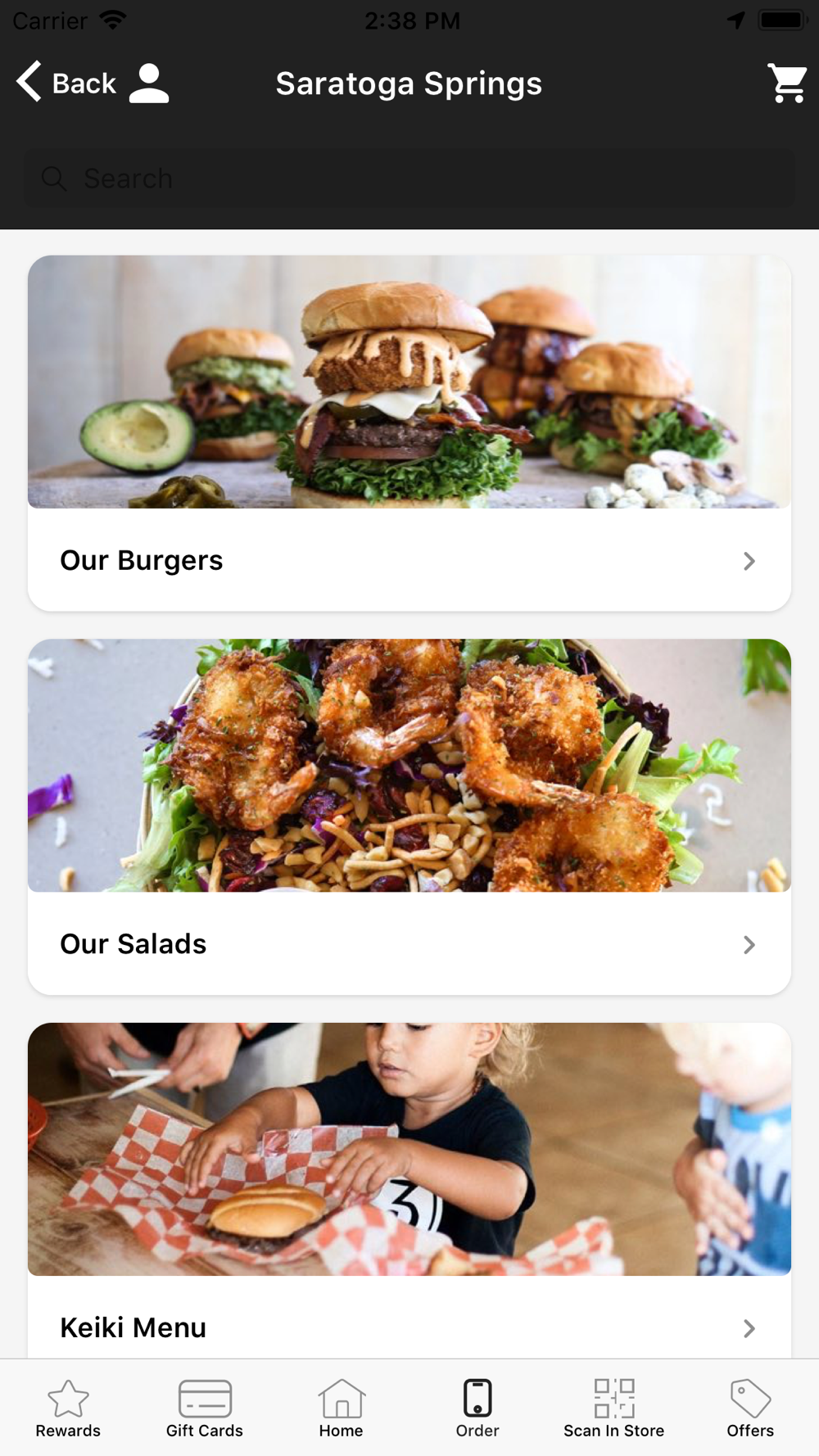
Task: Show the Offers tab
Action: [x=750, y=1409]
